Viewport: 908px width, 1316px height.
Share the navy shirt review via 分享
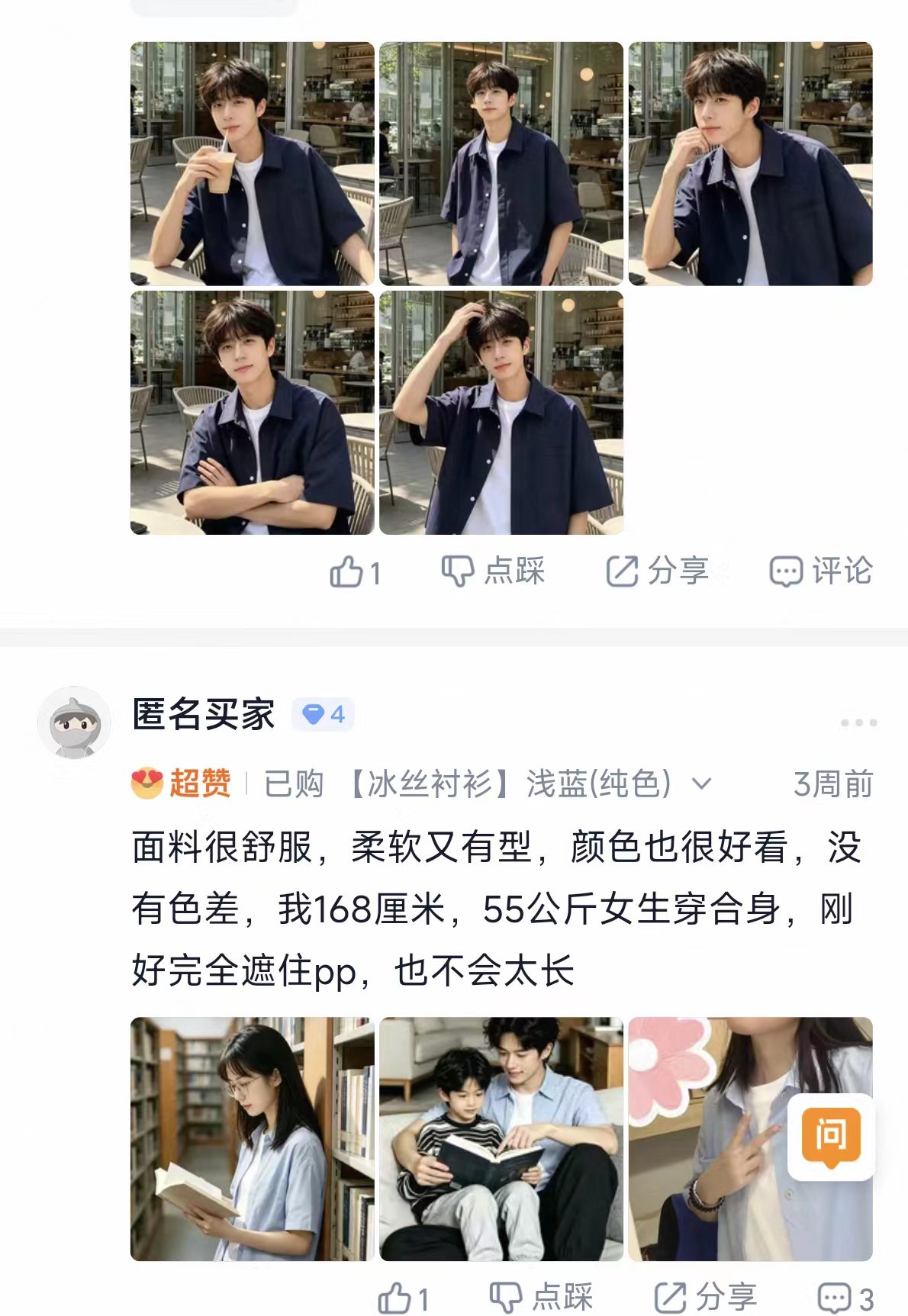coord(657,571)
